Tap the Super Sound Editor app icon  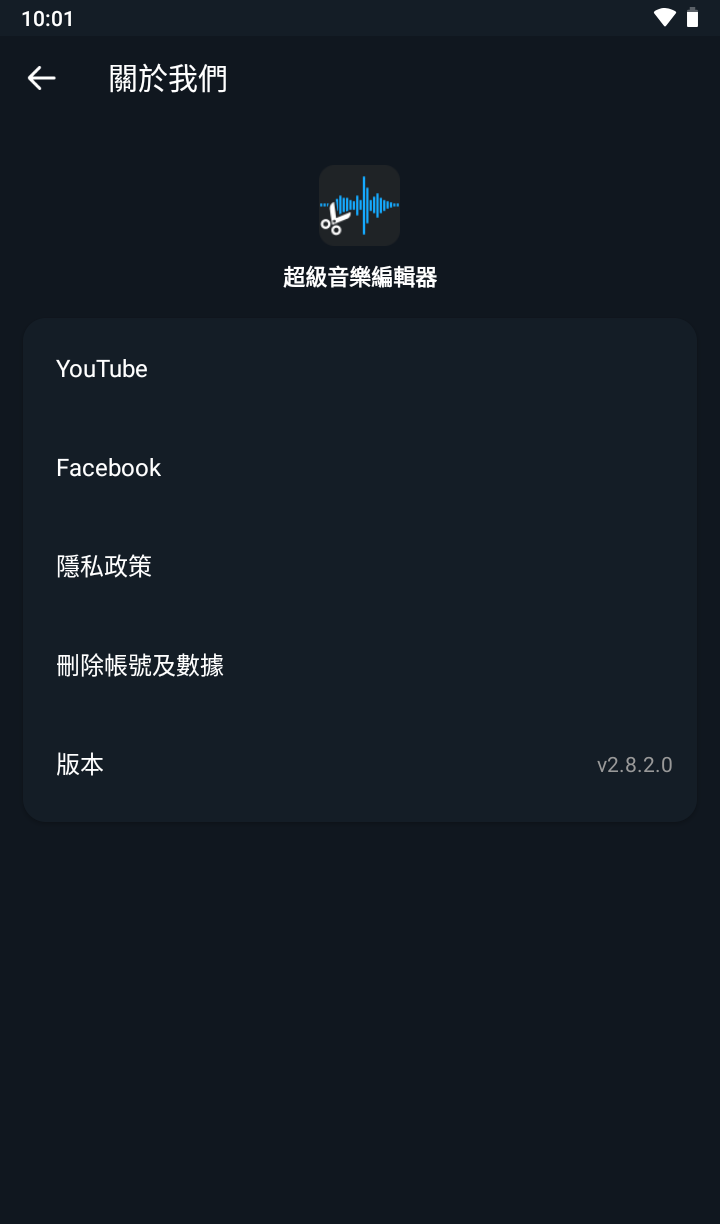pyautogui.click(x=359, y=205)
